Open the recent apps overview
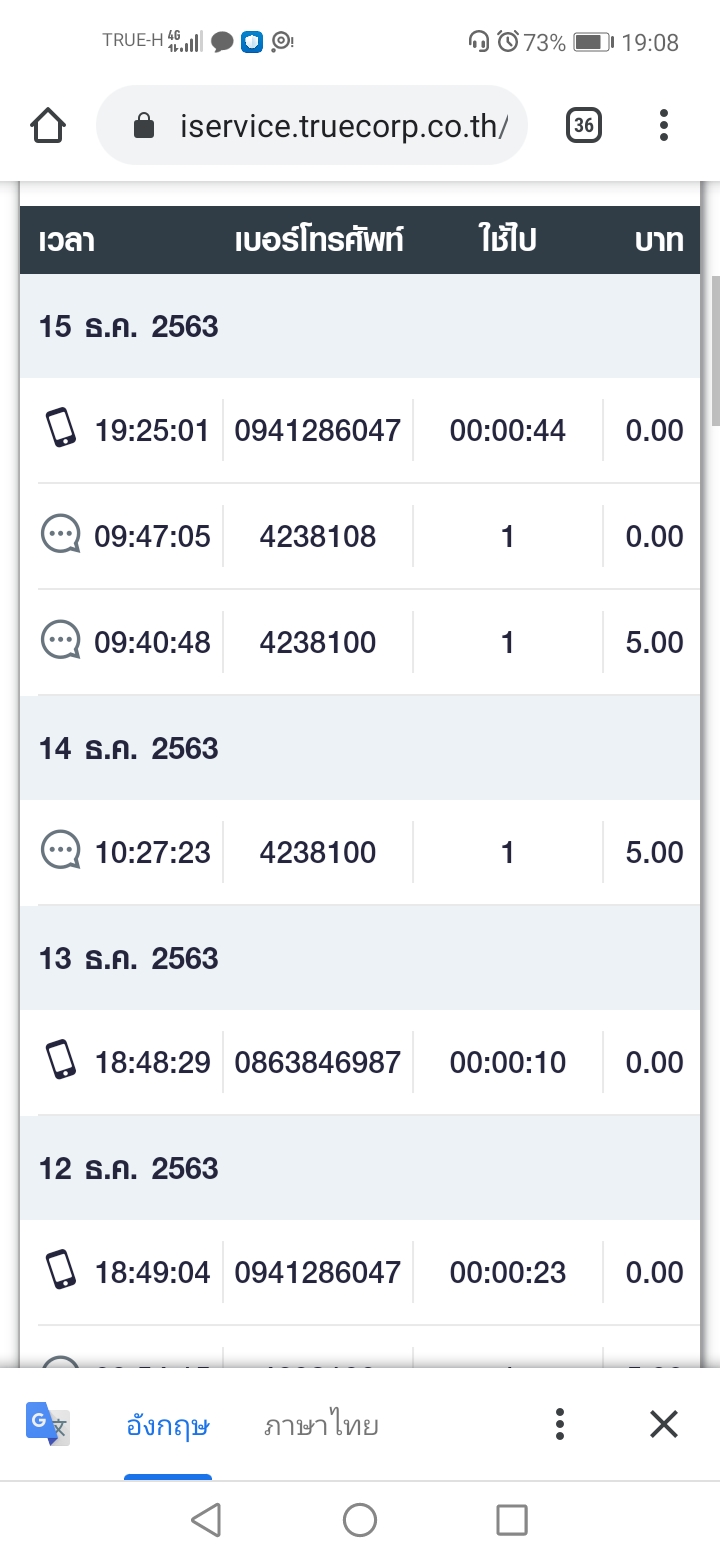This screenshot has height=1560, width=720. pos(512,1520)
